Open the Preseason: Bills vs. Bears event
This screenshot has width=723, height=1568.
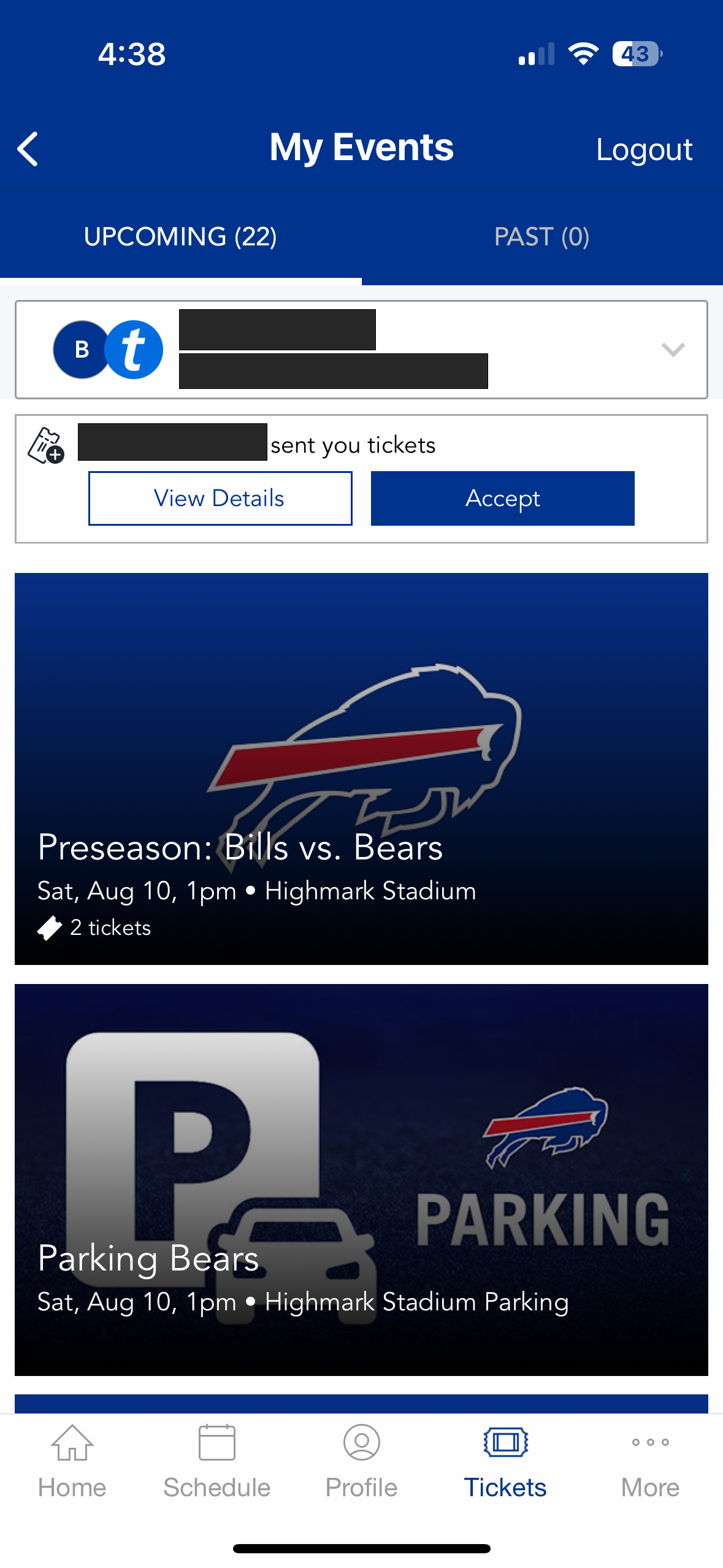tap(361, 768)
